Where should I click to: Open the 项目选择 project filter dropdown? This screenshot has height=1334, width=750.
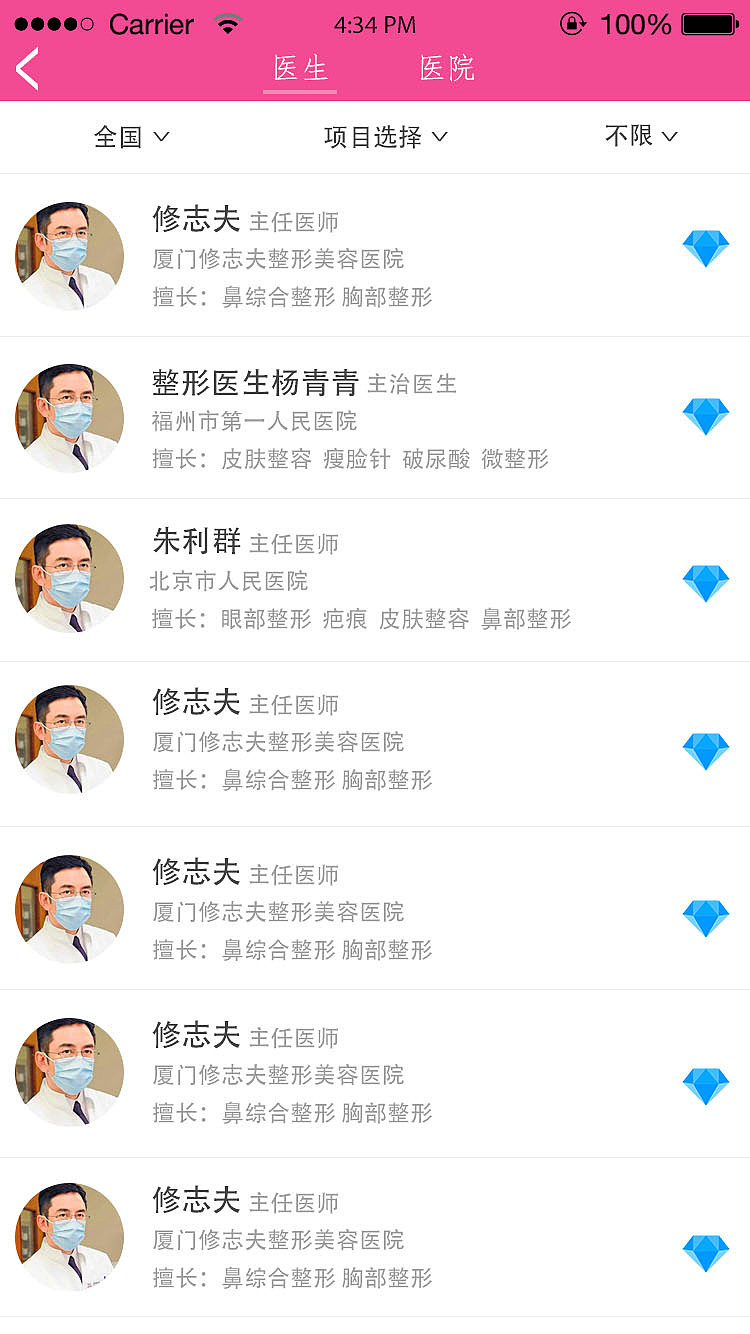385,137
